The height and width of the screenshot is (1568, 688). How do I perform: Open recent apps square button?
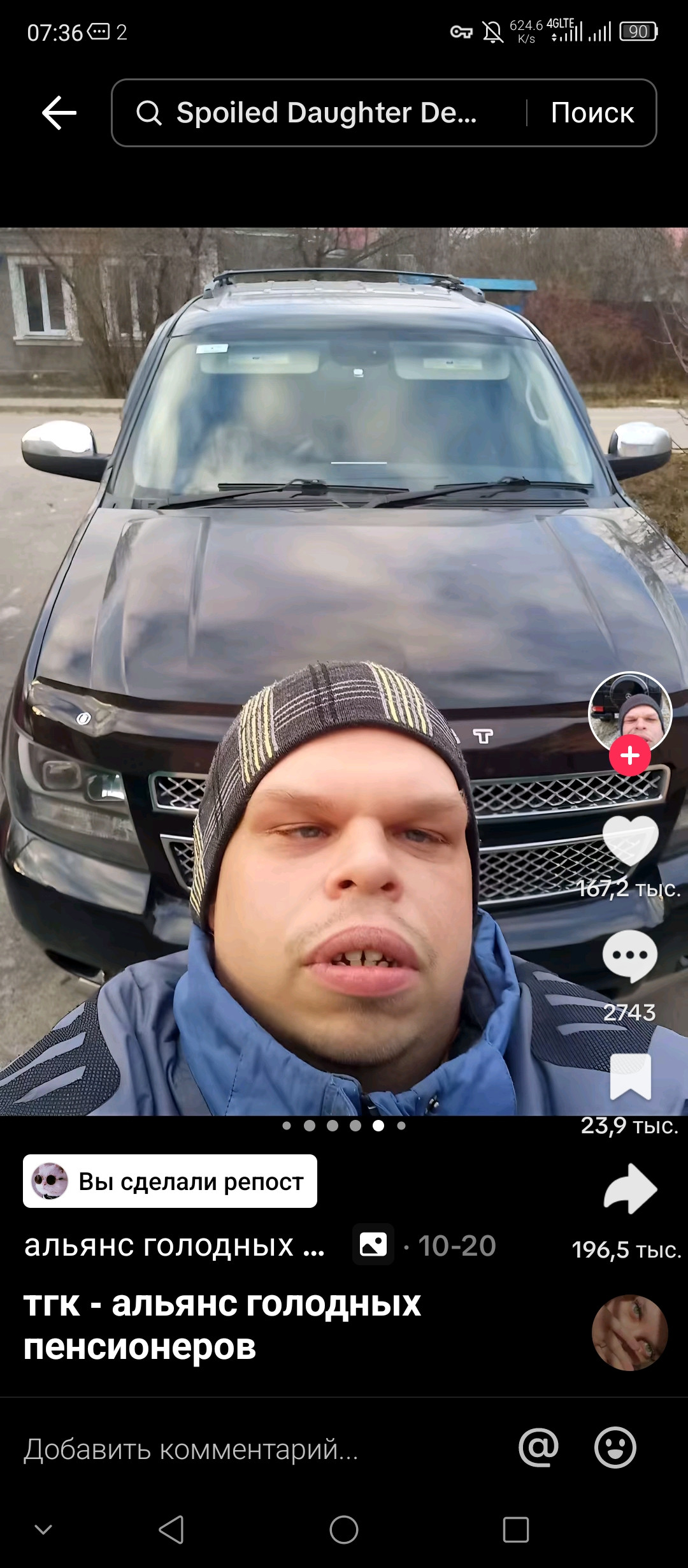(515, 1529)
